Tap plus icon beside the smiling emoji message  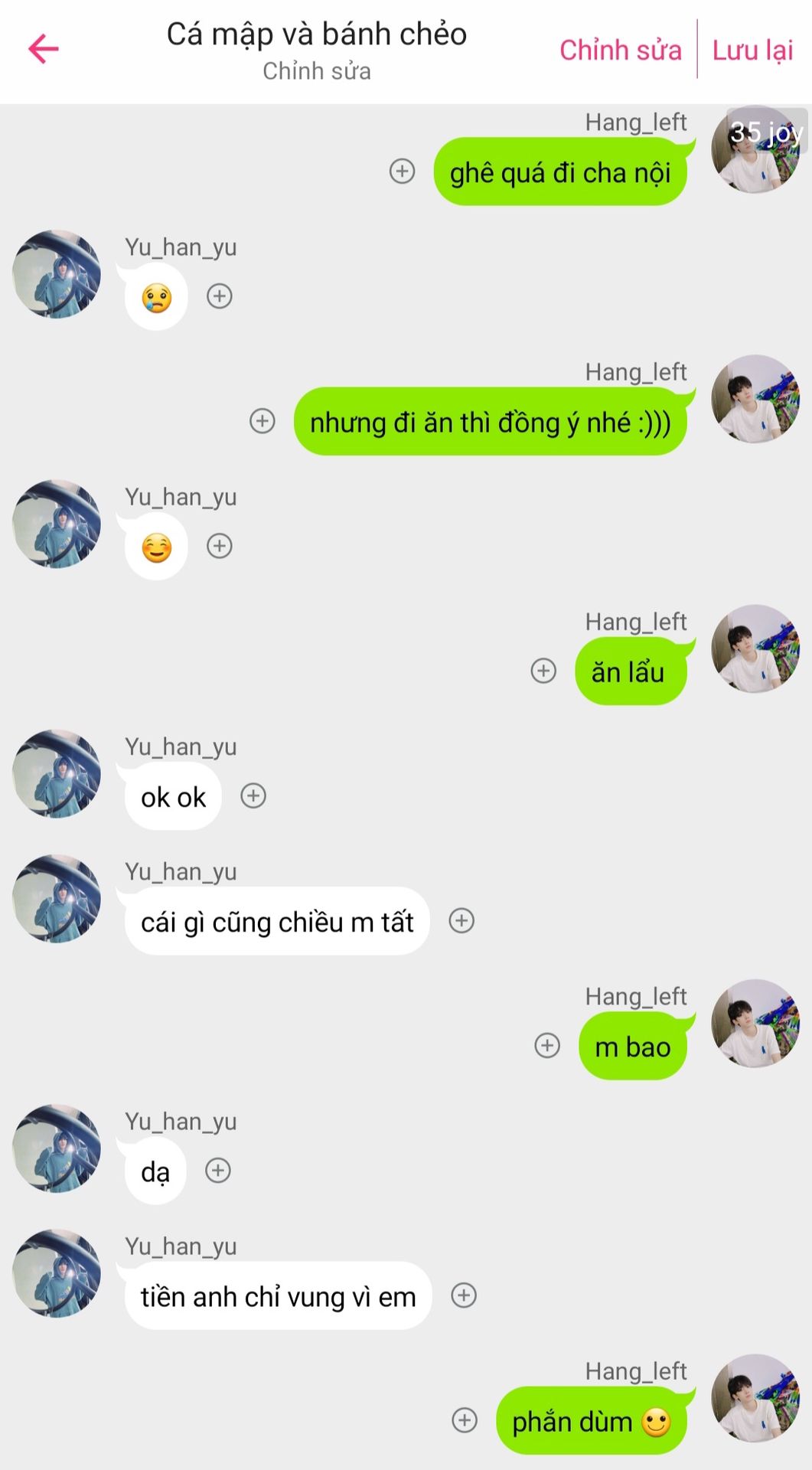pyautogui.click(x=220, y=546)
